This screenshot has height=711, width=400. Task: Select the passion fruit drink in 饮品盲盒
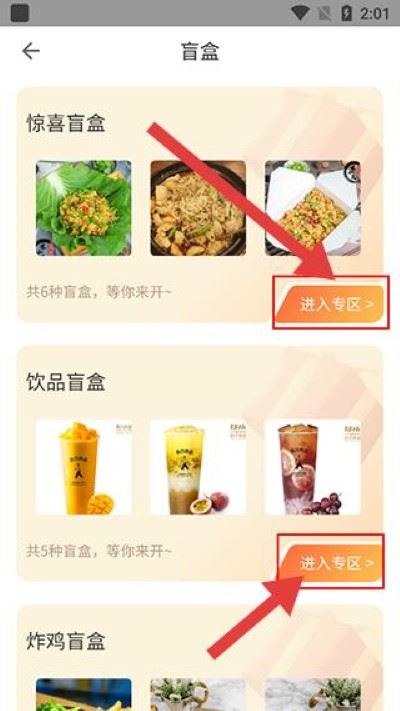coord(198,468)
